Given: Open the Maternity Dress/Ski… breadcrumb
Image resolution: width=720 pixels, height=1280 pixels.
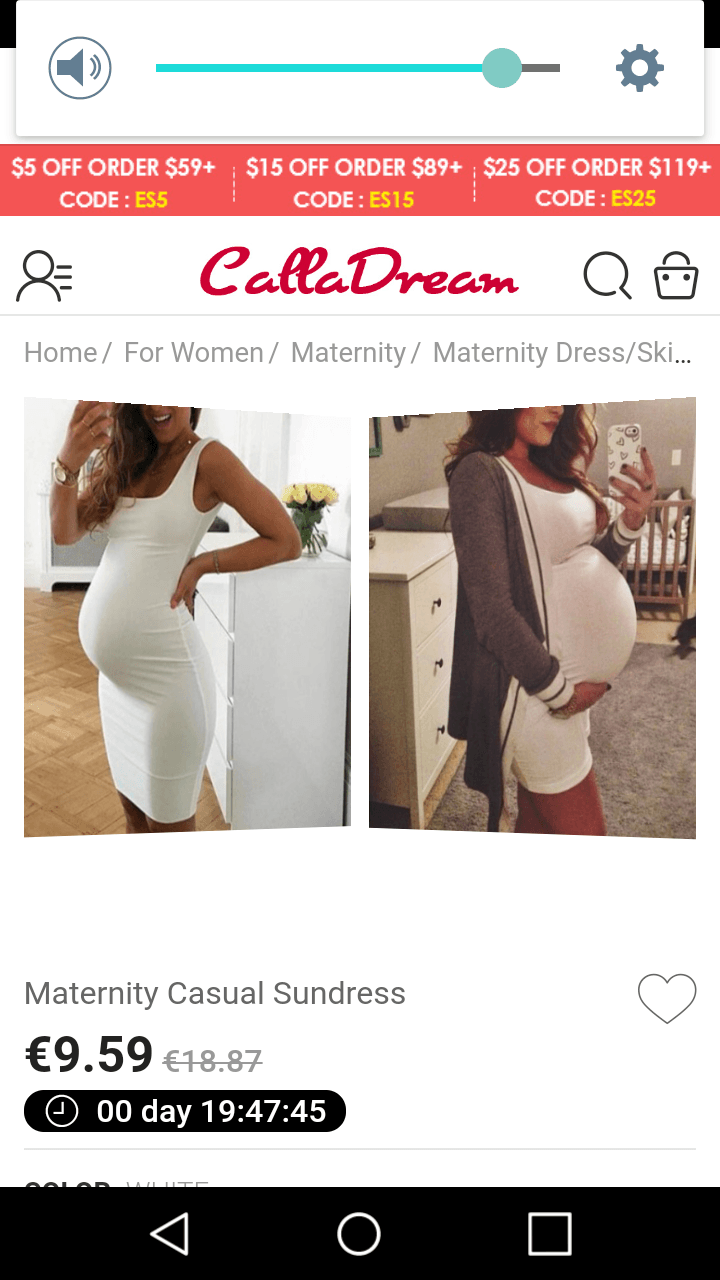Looking at the screenshot, I should [562, 352].
